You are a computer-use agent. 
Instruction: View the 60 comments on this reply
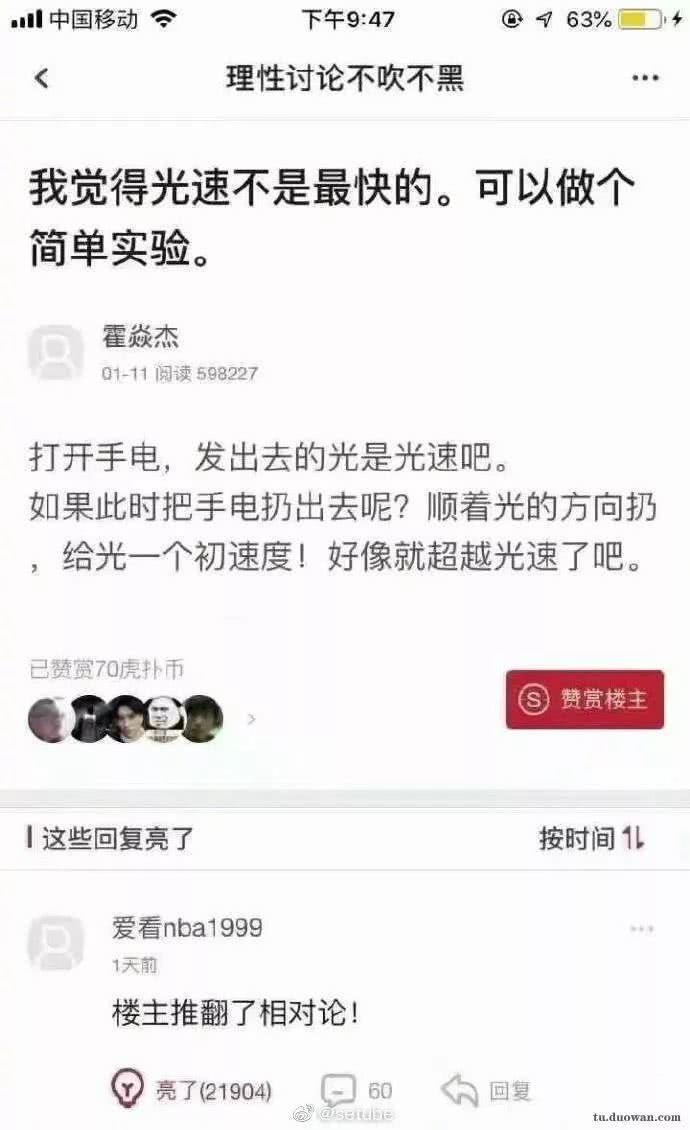click(357, 1091)
